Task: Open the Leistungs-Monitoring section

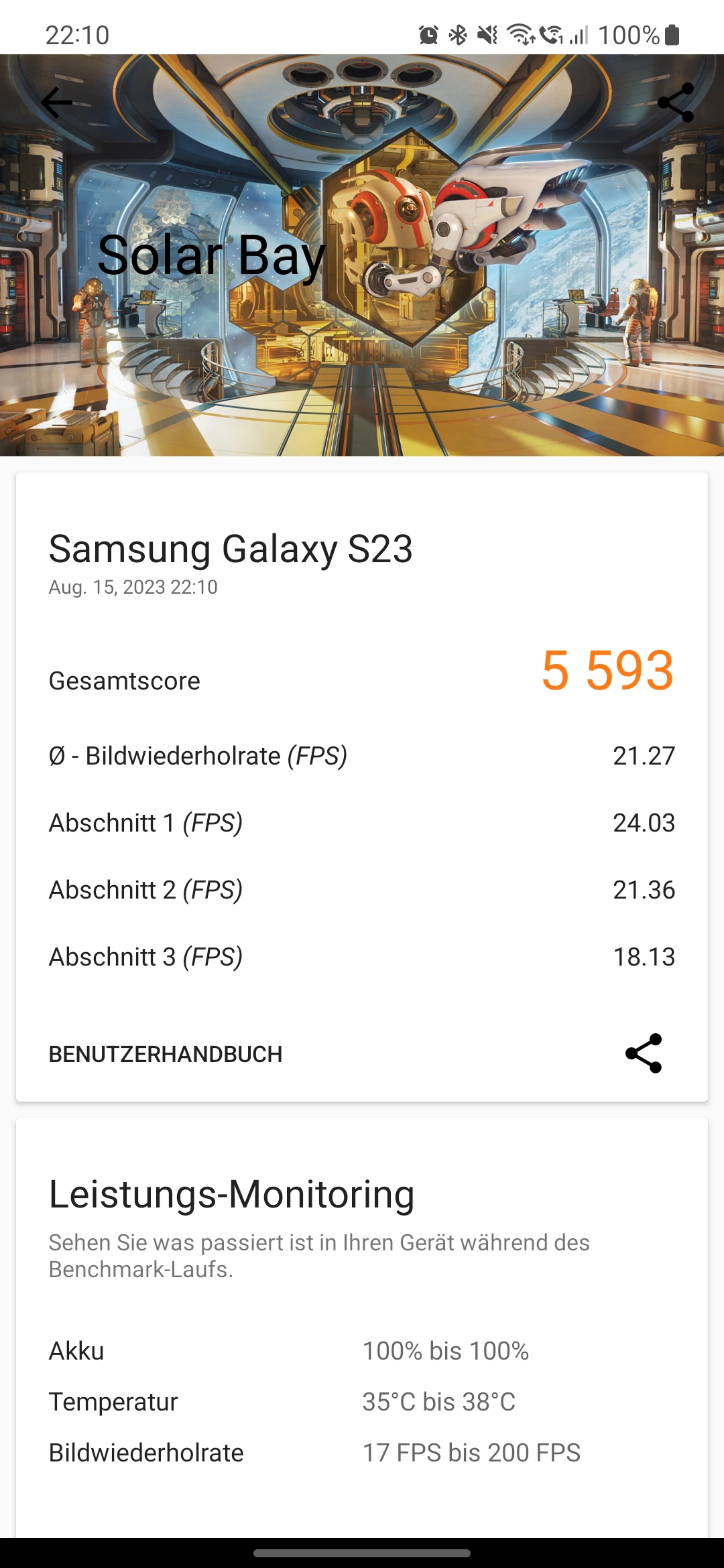Action: tap(231, 1195)
